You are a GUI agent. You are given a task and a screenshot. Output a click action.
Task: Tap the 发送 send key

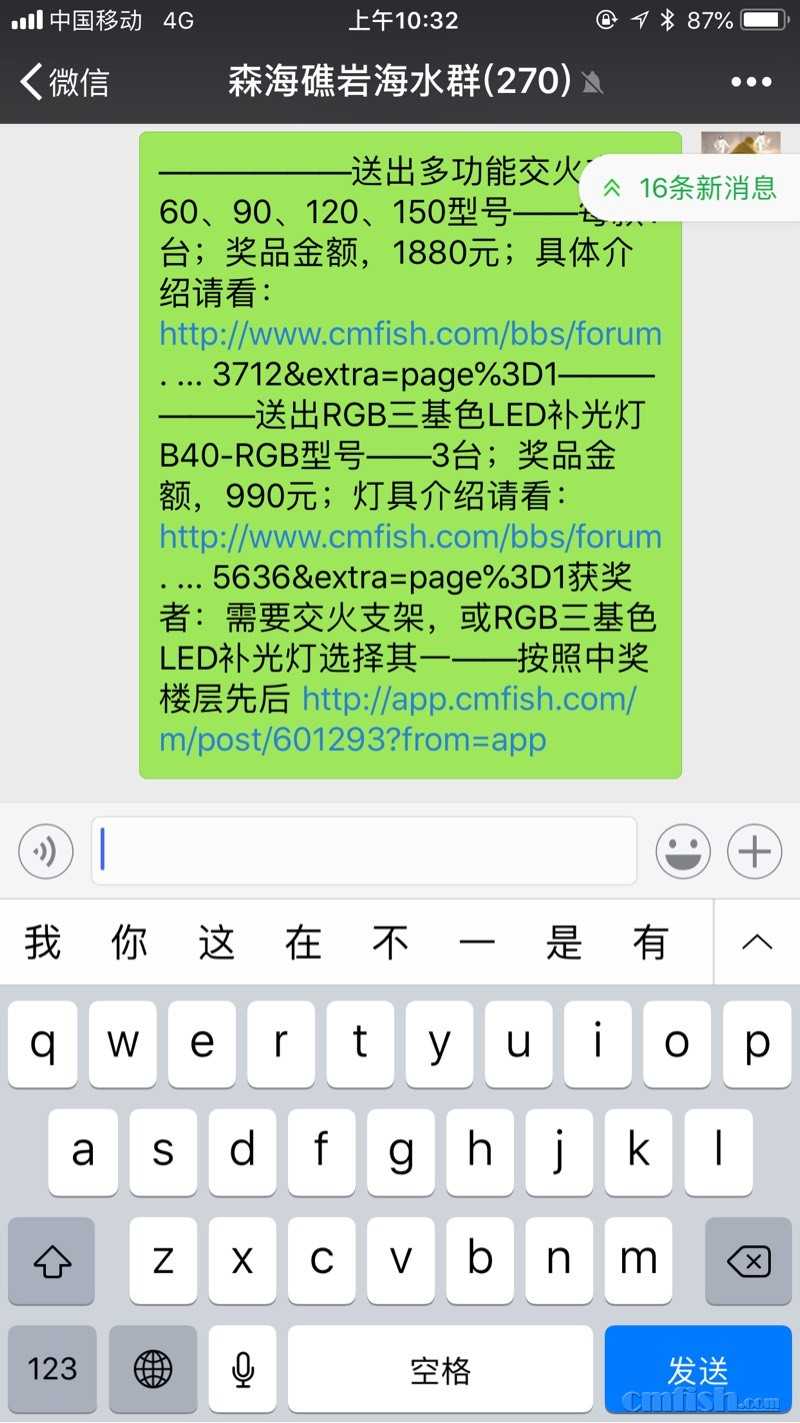click(x=697, y=1369)
